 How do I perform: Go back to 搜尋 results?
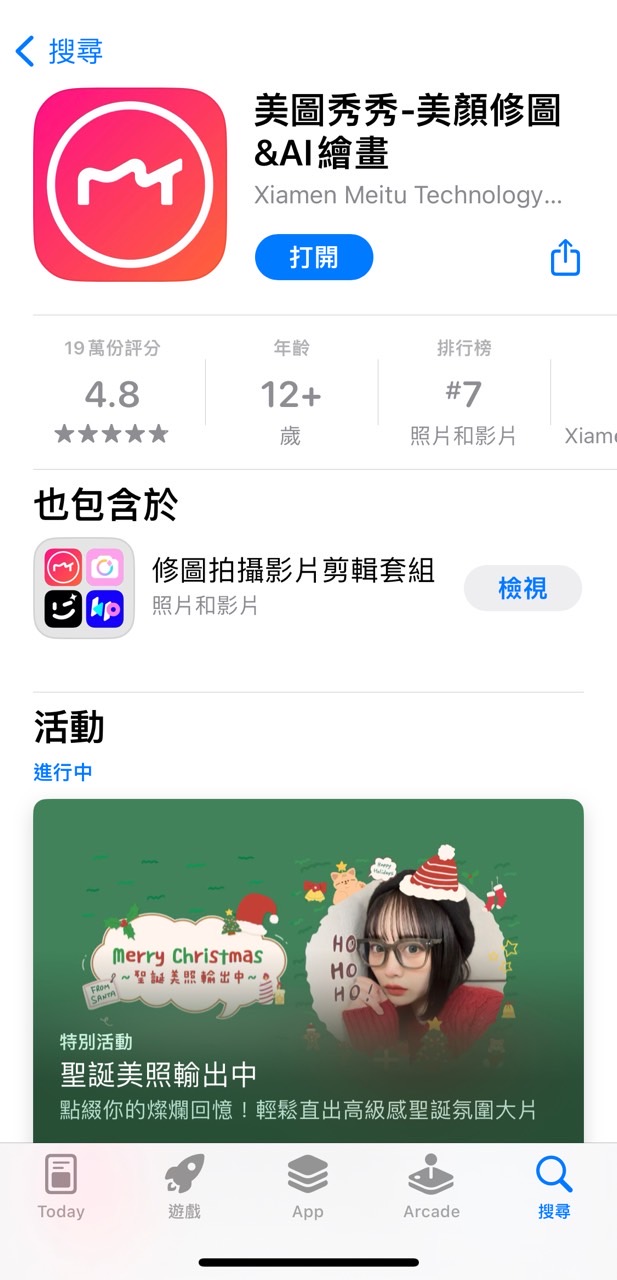pos(60,51)
